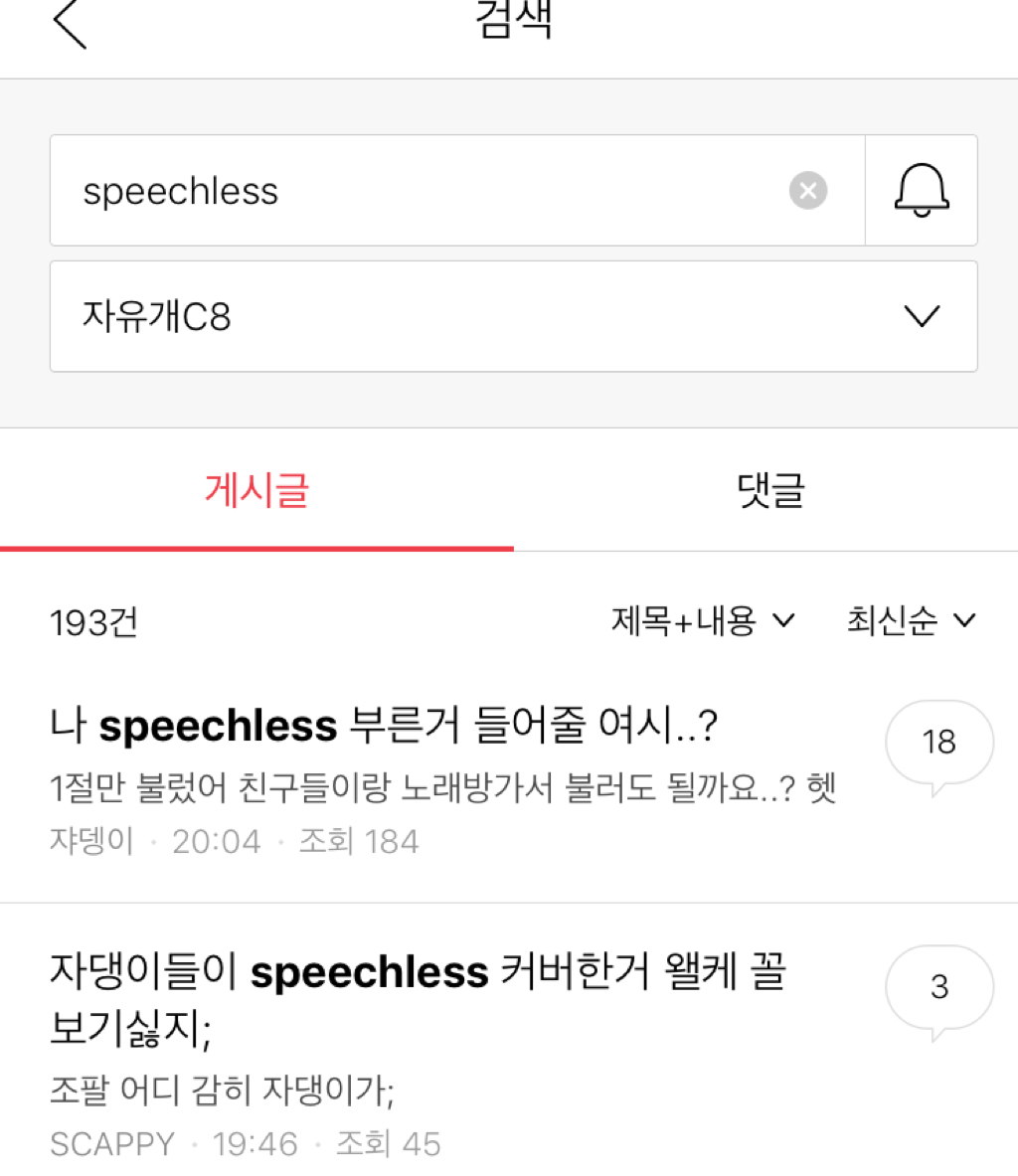Tap the search field containing speechless
Viewport: 1018px width, 1176px height.
tap(418, 191)
